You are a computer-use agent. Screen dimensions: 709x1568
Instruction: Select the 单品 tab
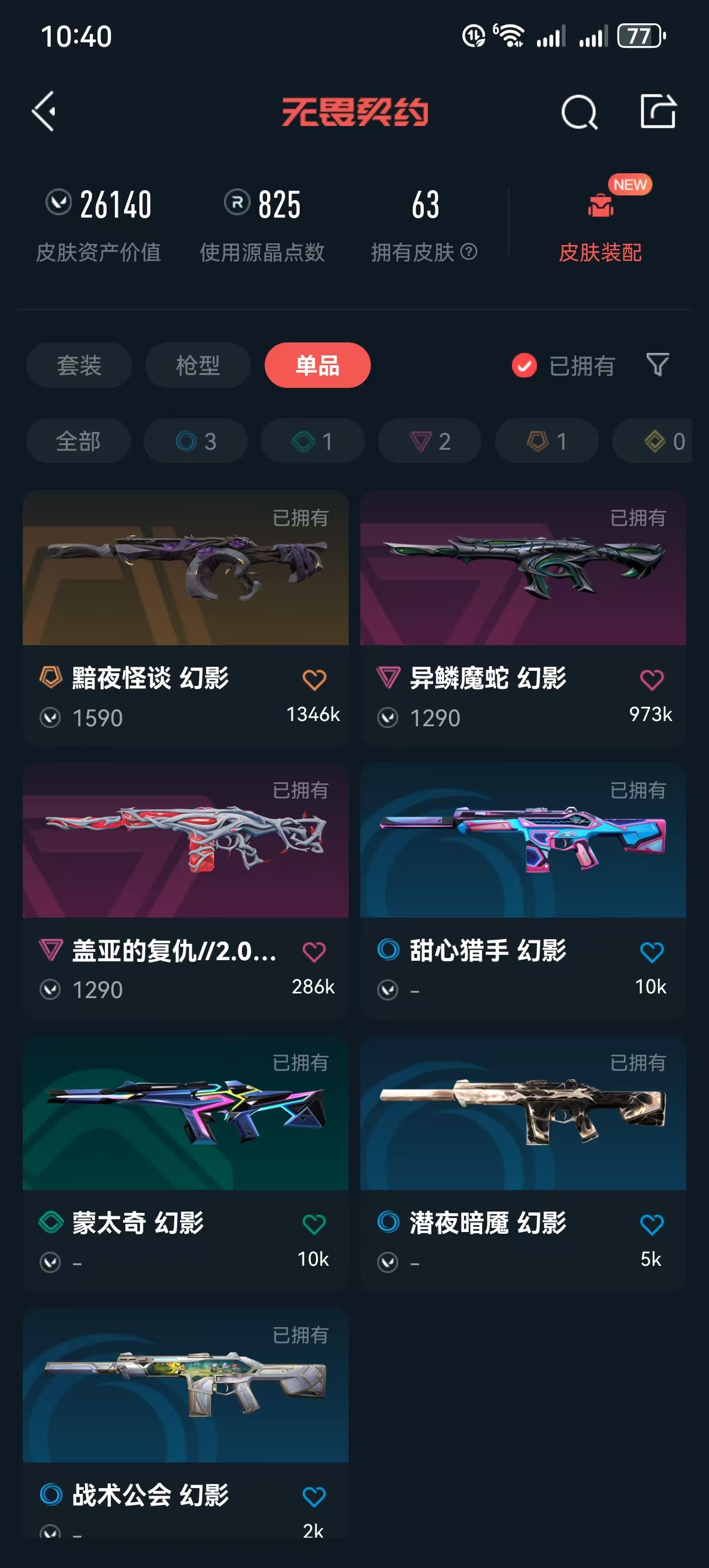point(317,365)
